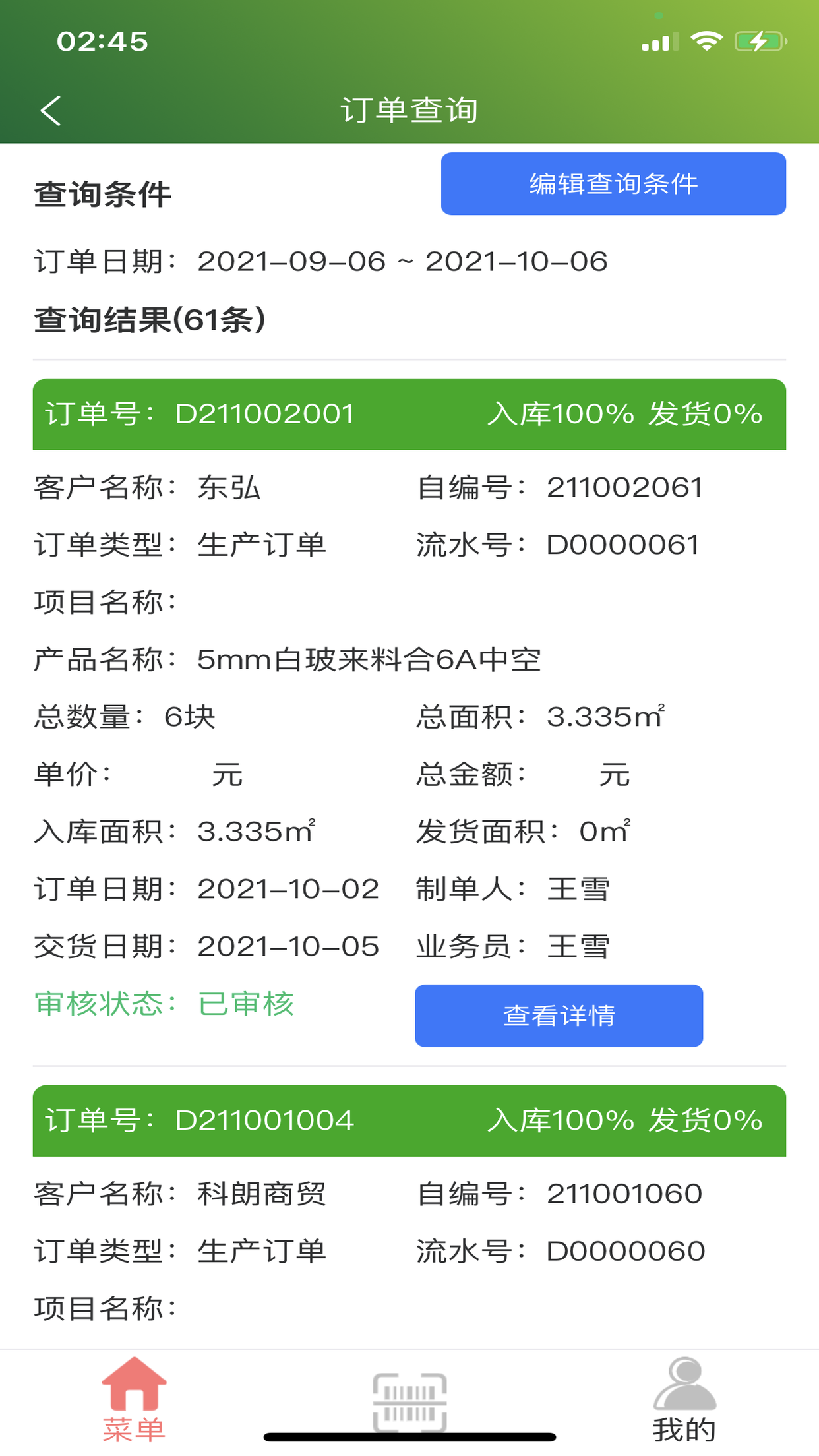Tap 查看详情 for order D211002001

559,1016
